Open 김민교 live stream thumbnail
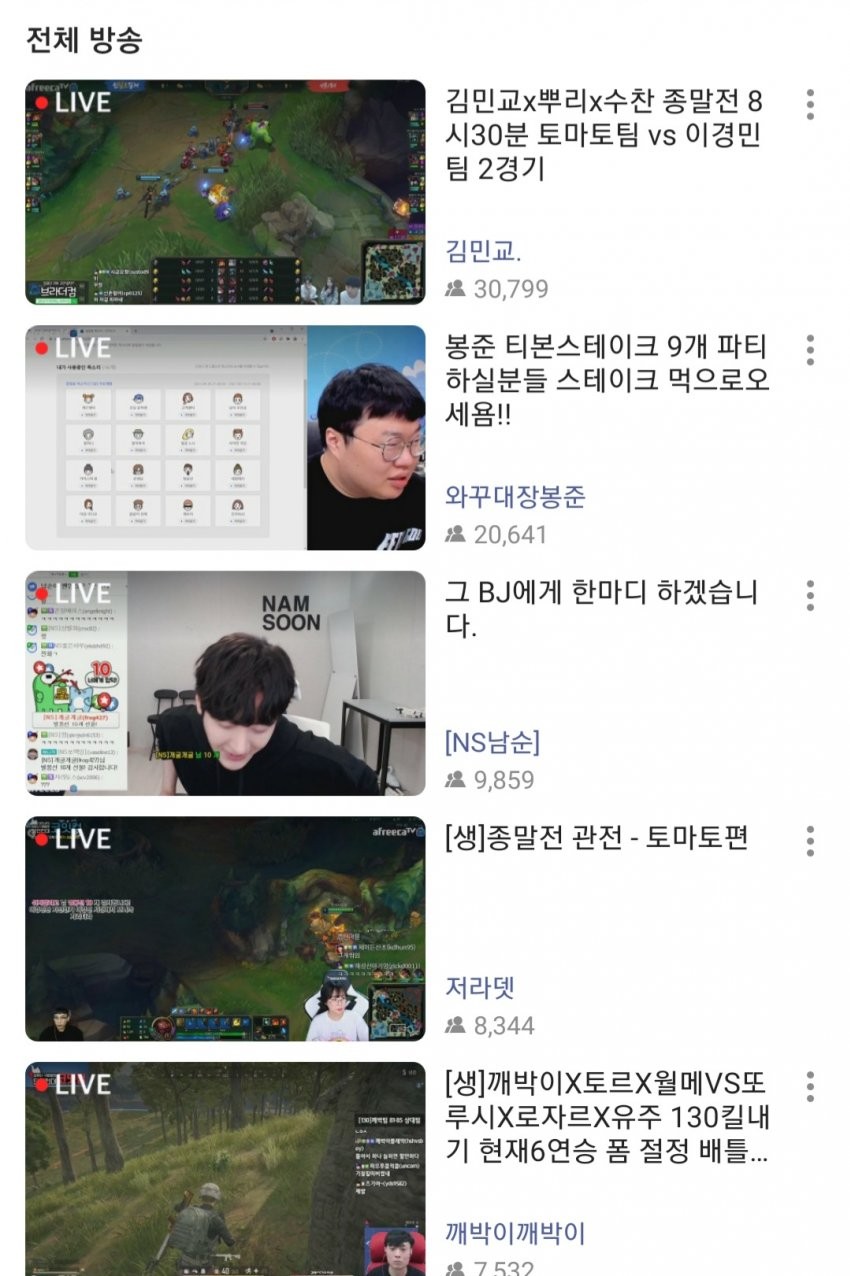Image resolution: width=850 pixels, height=1276 pixels. click(225, 192)
